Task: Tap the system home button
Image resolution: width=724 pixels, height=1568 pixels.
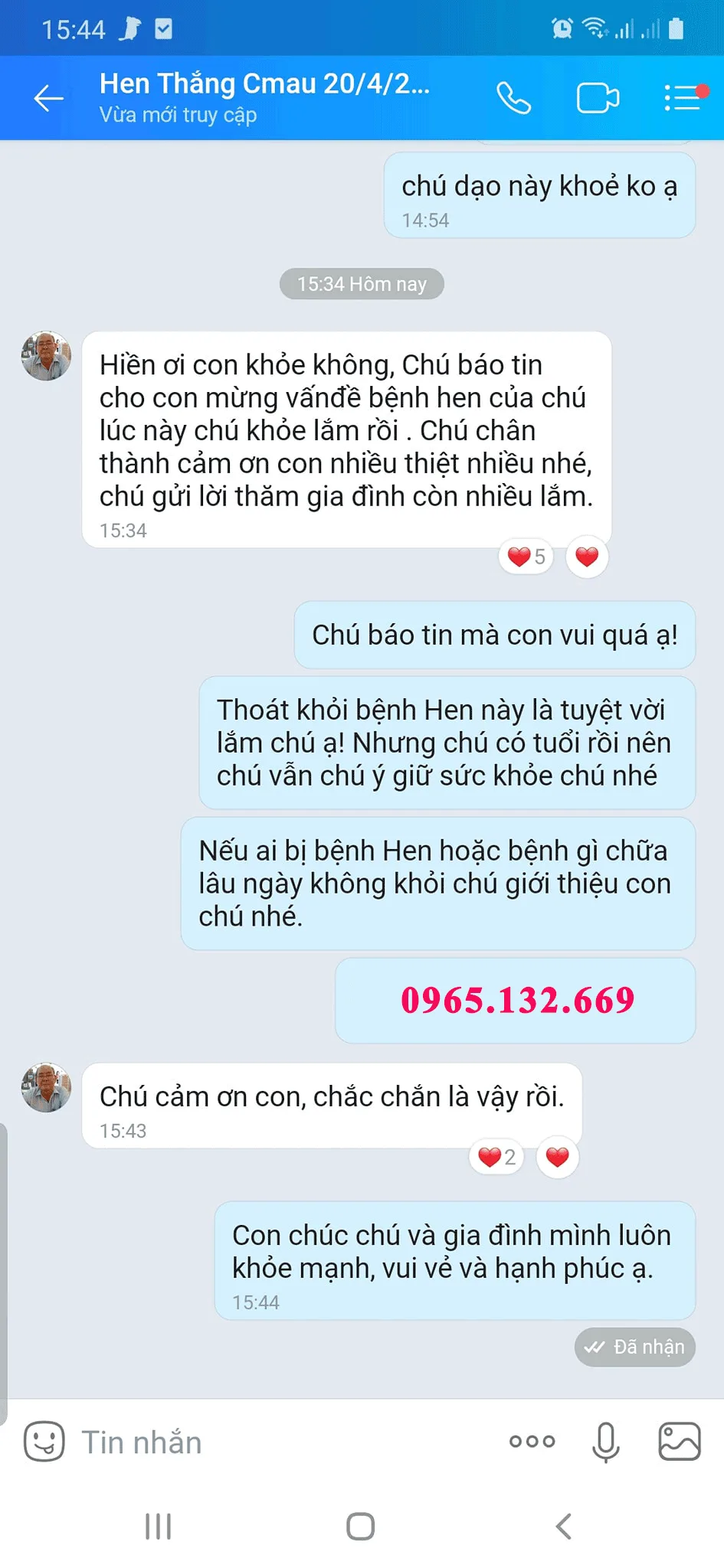Action: click(x=360, y=1527)
